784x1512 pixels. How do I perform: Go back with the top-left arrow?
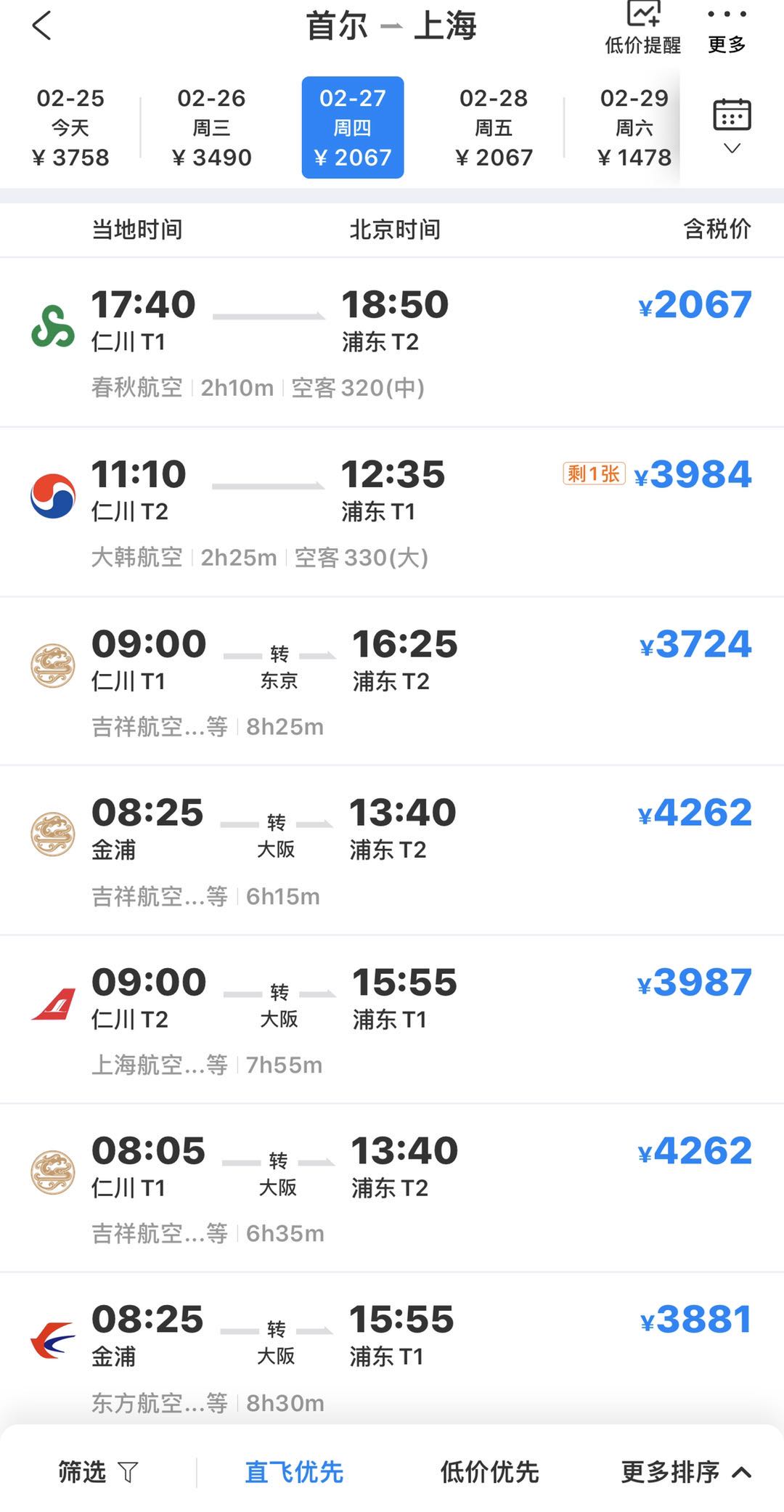[x=42, y=26]
